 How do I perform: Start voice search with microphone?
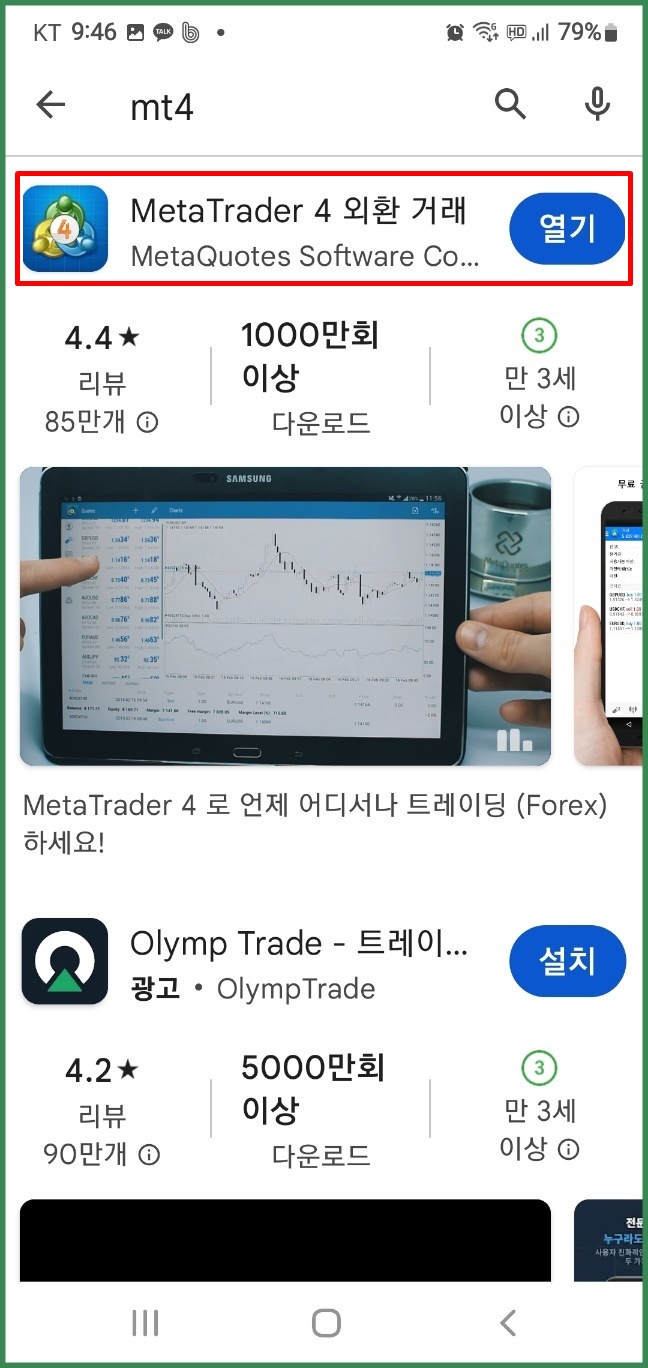point(597,104)
